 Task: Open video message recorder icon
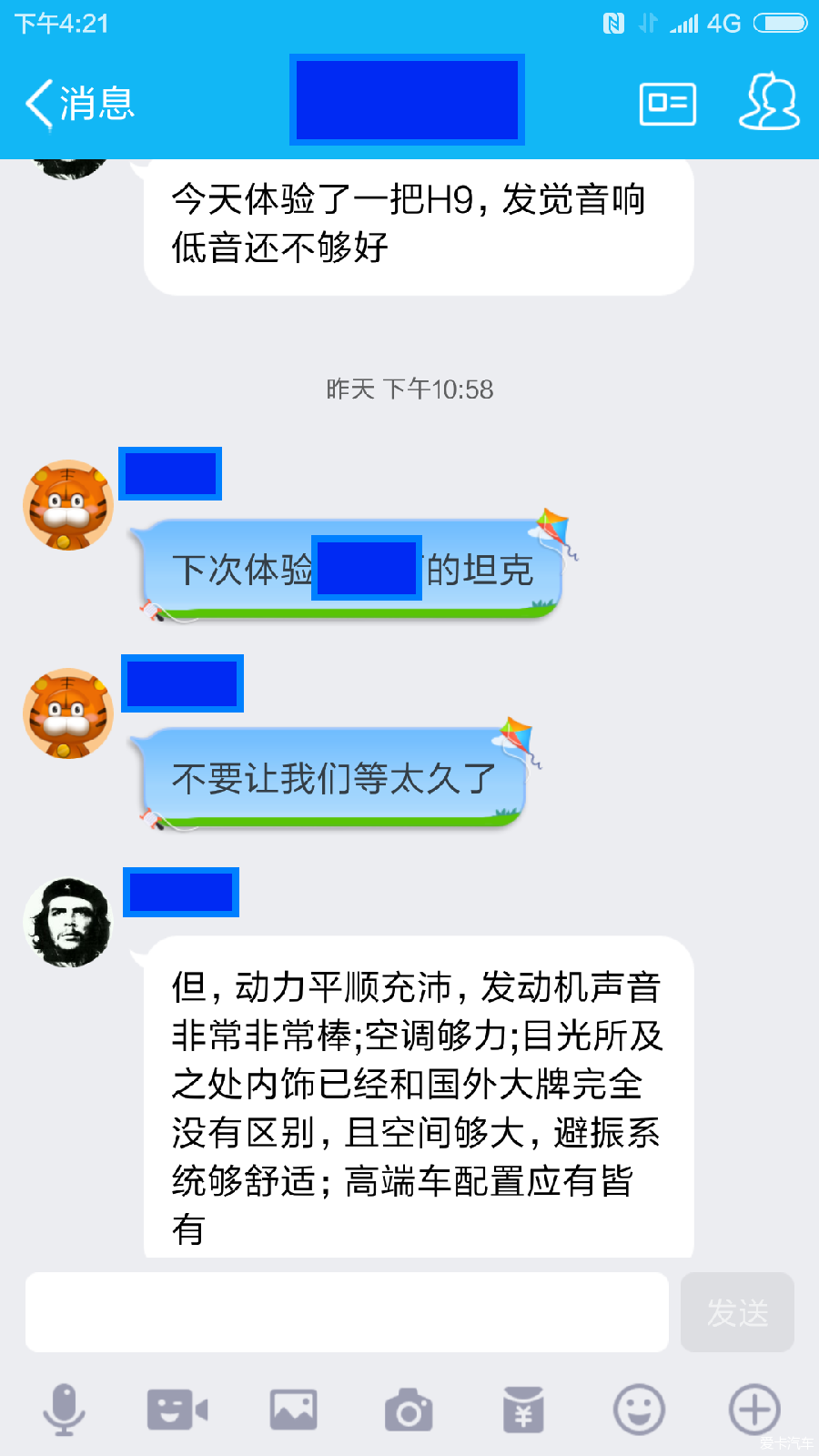177,1410
